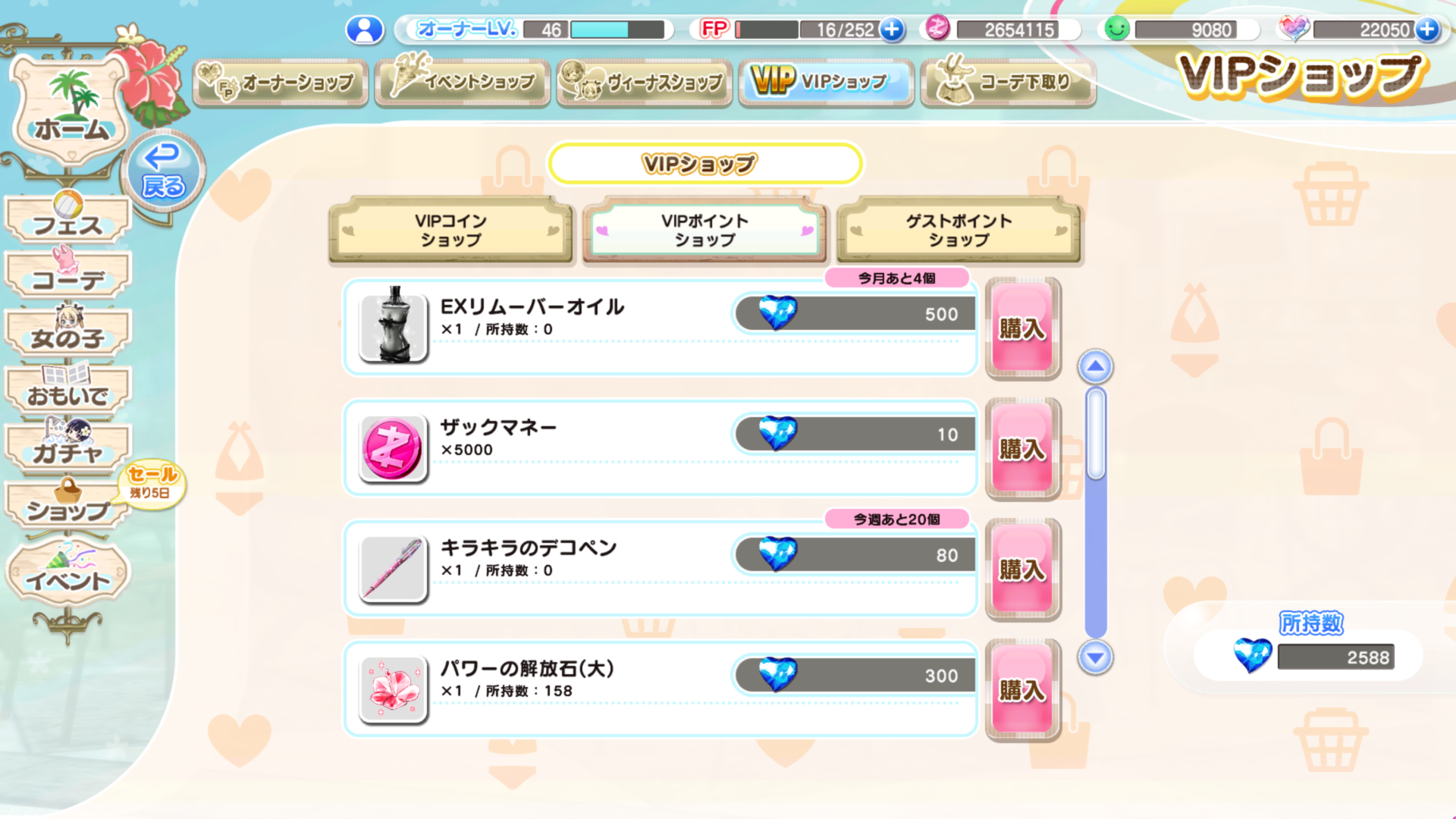1456x819 pixels.
Task: Switch to the コーデ下取り tab
Action: pos(1008,82)
